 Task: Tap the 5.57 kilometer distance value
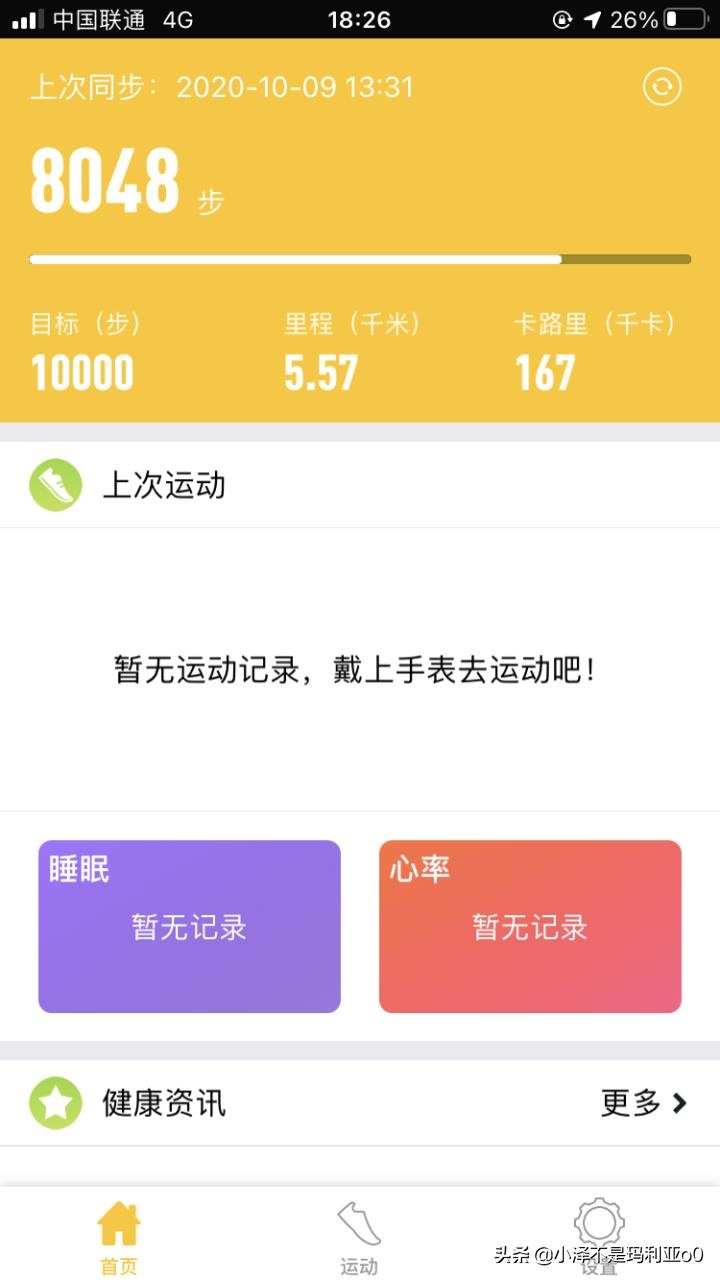(319, 372)
